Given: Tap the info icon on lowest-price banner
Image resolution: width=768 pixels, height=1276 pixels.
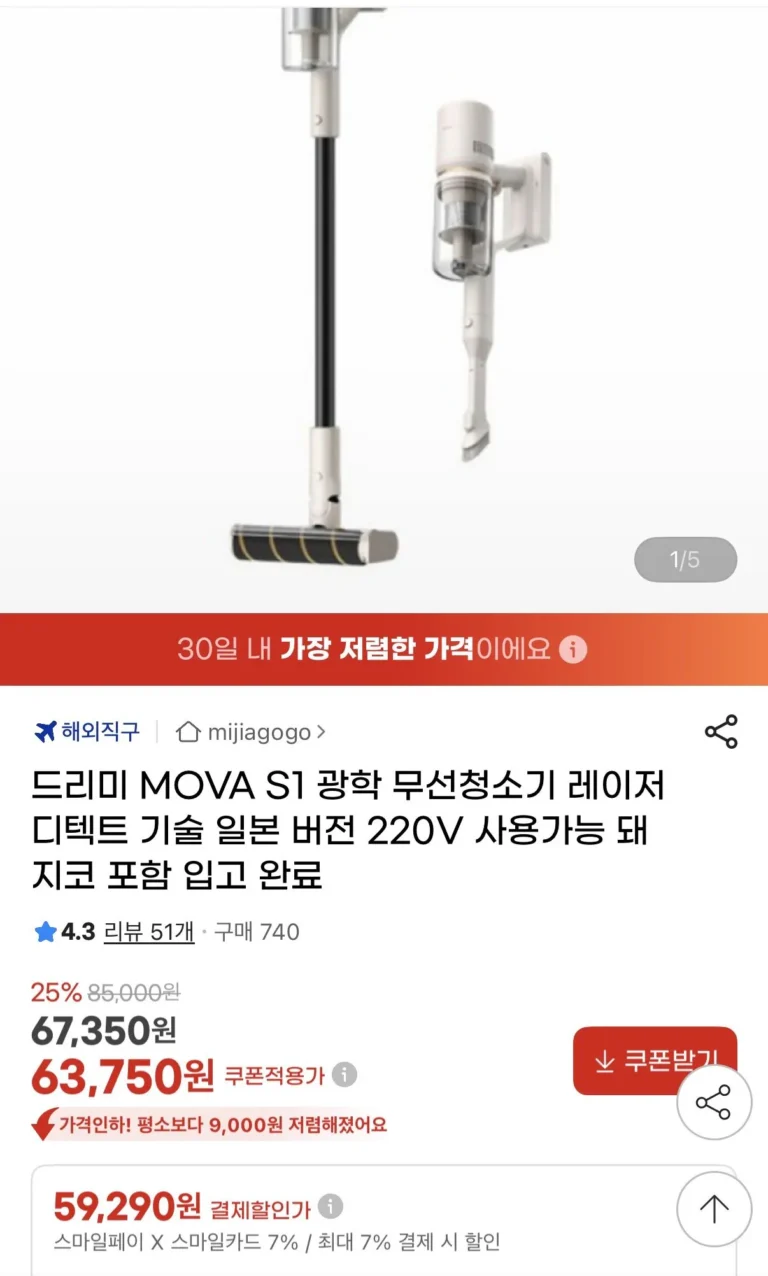Looking at the screenshot, I should coord(573,649).
